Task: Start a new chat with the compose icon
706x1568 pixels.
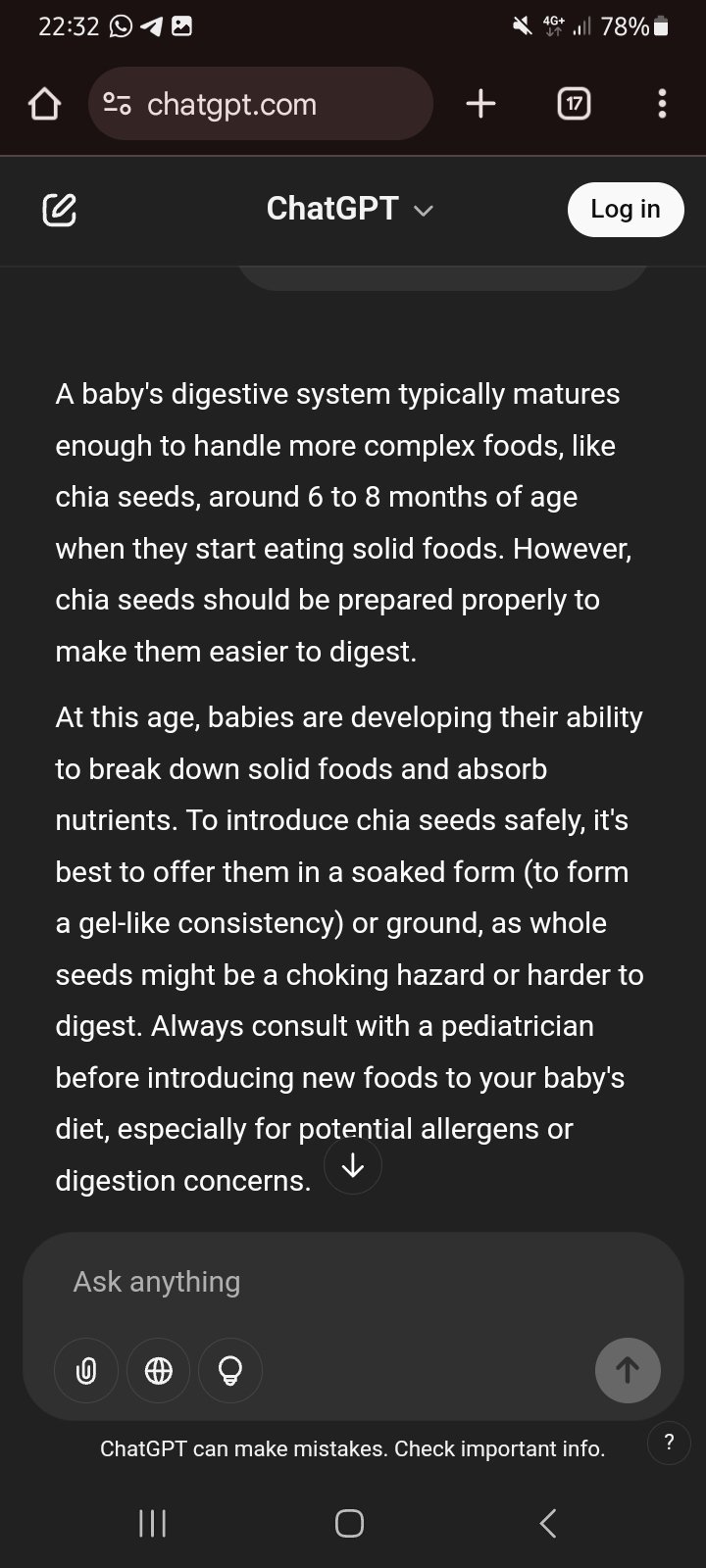Action: point(59,209)
